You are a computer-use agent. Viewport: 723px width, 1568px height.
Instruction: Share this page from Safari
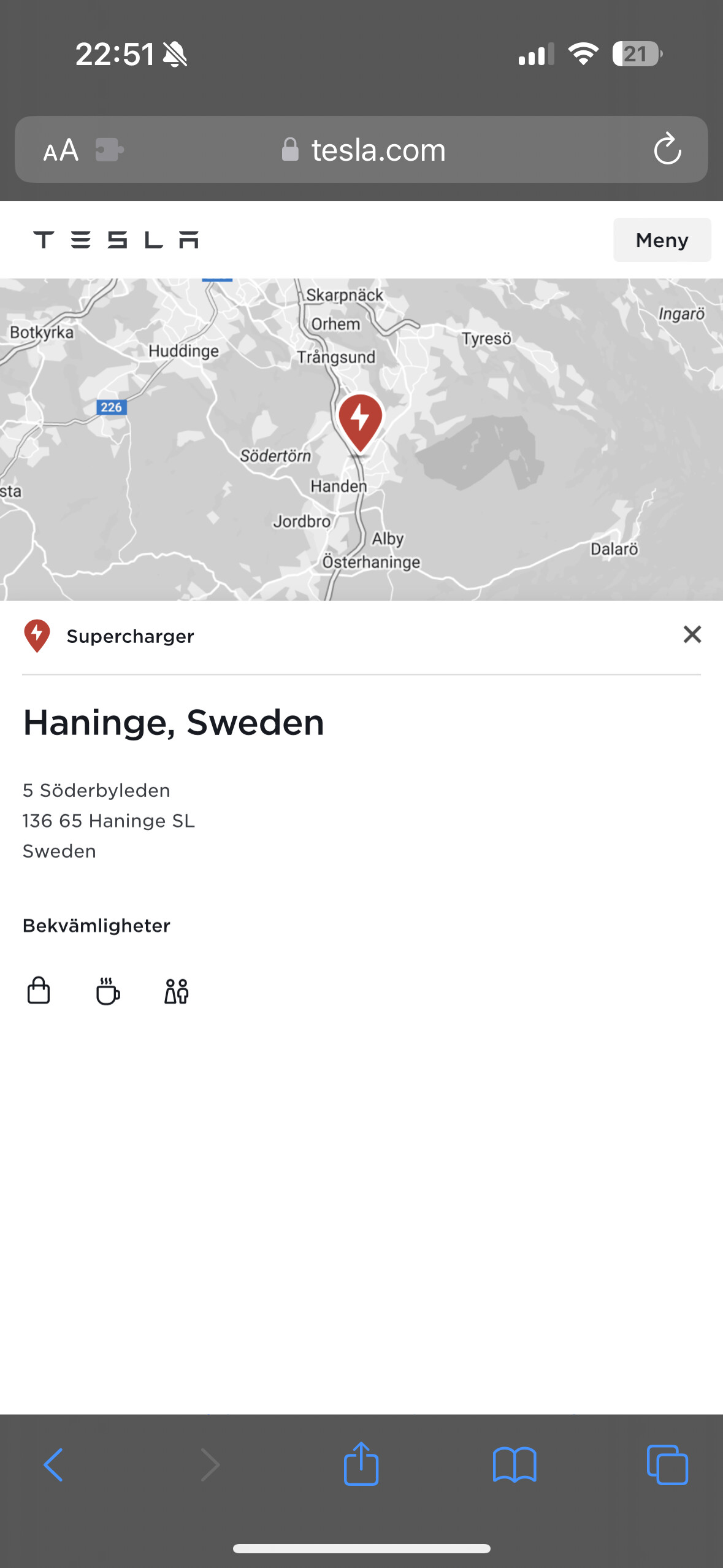(361, 1463)
